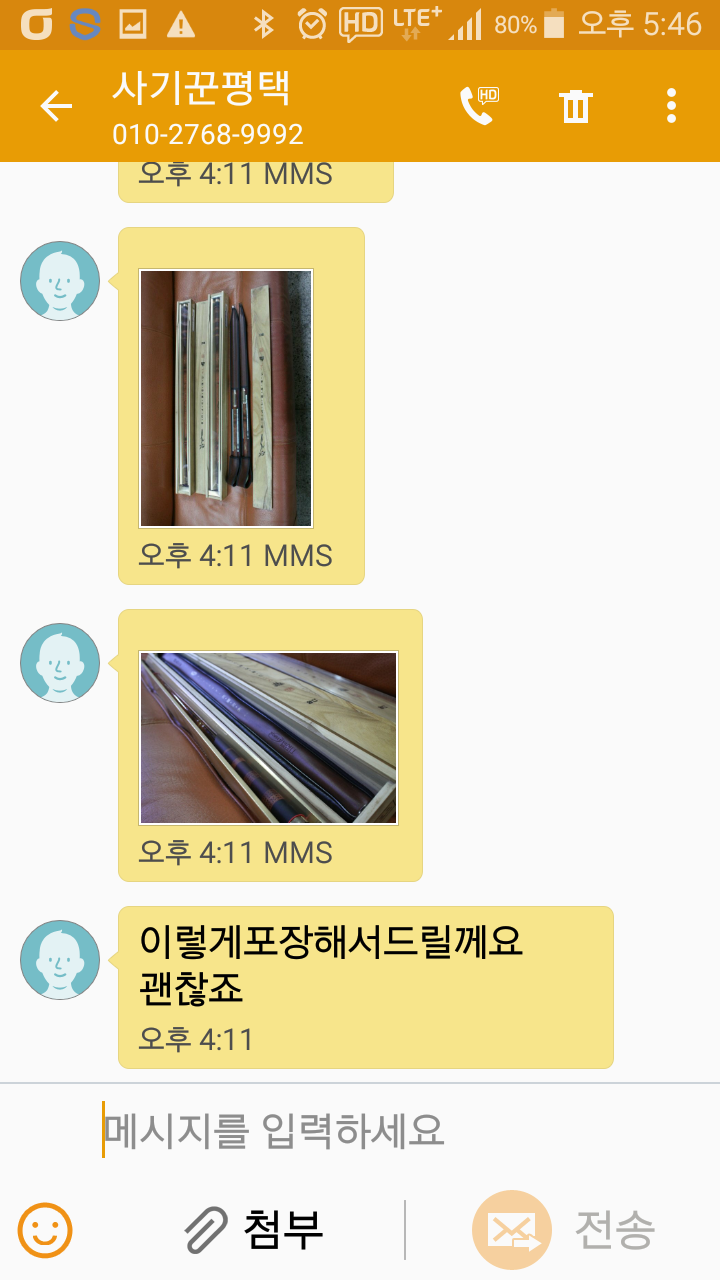
Task: Open the upright fishing rod MMS photo
Action: (x=226, y=398)
